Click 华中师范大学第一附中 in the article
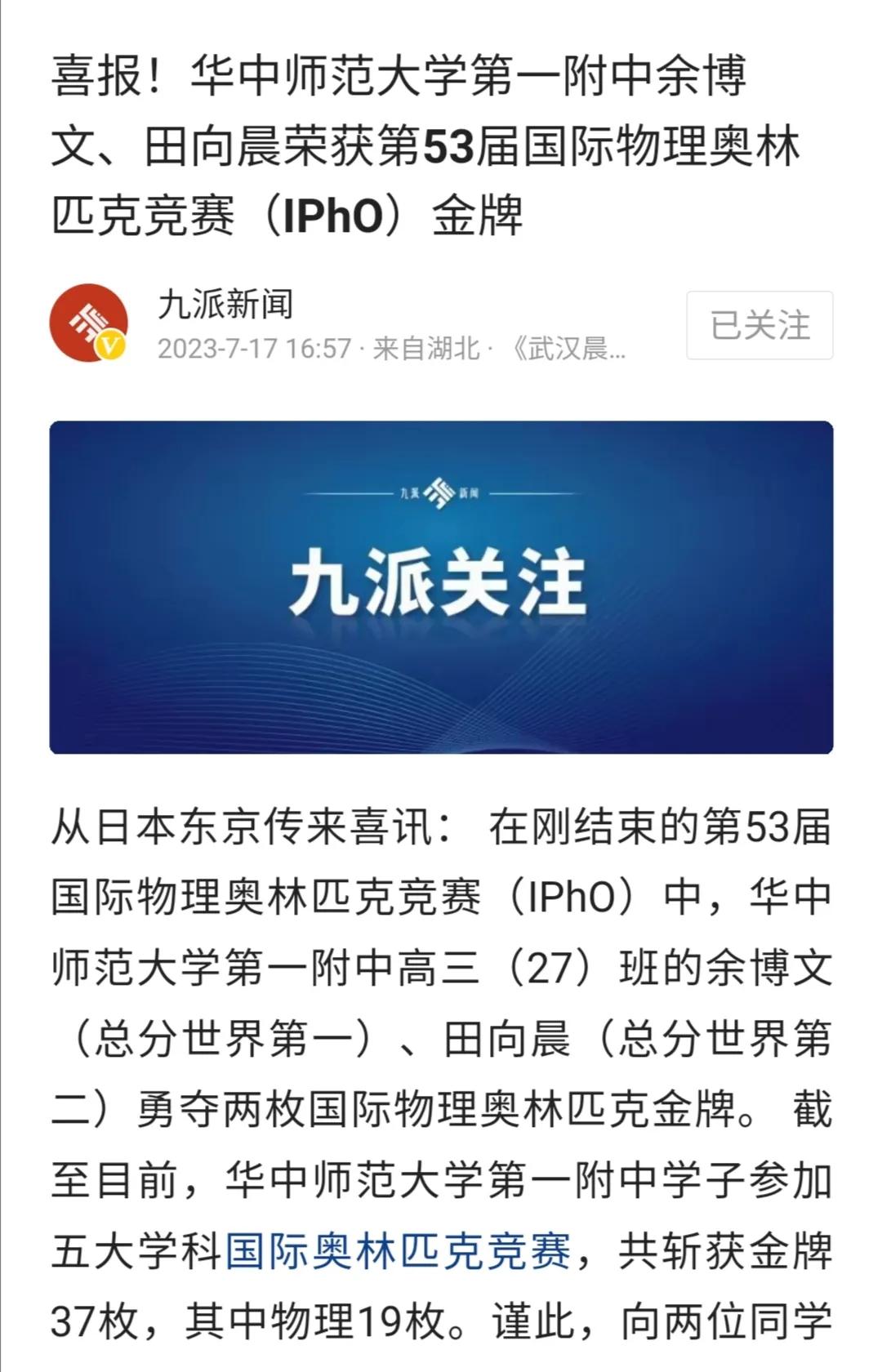The width and height of the screenshot is (882, 1372). coord(445,1183)
